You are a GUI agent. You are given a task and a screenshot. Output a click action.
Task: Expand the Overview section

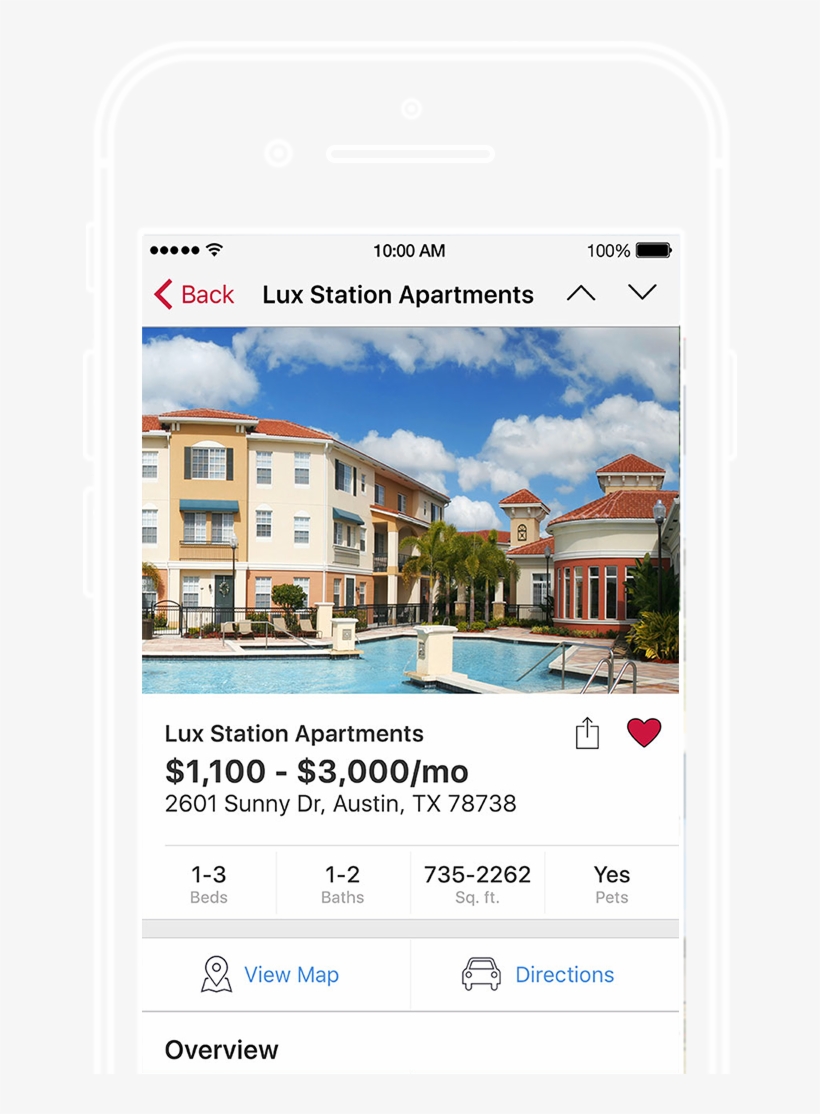pos(221,1050)
